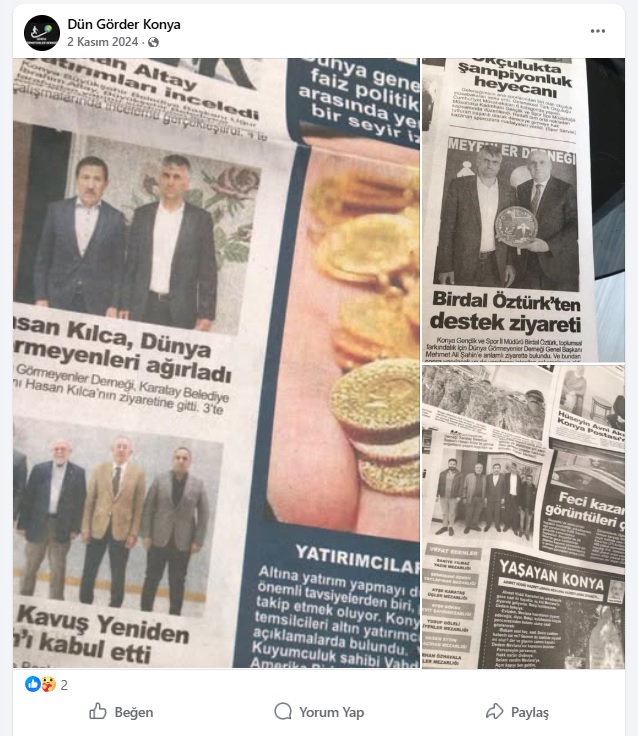Share the post with Paylaş
Screen dimensions: 638x736
tap(517, 712)
